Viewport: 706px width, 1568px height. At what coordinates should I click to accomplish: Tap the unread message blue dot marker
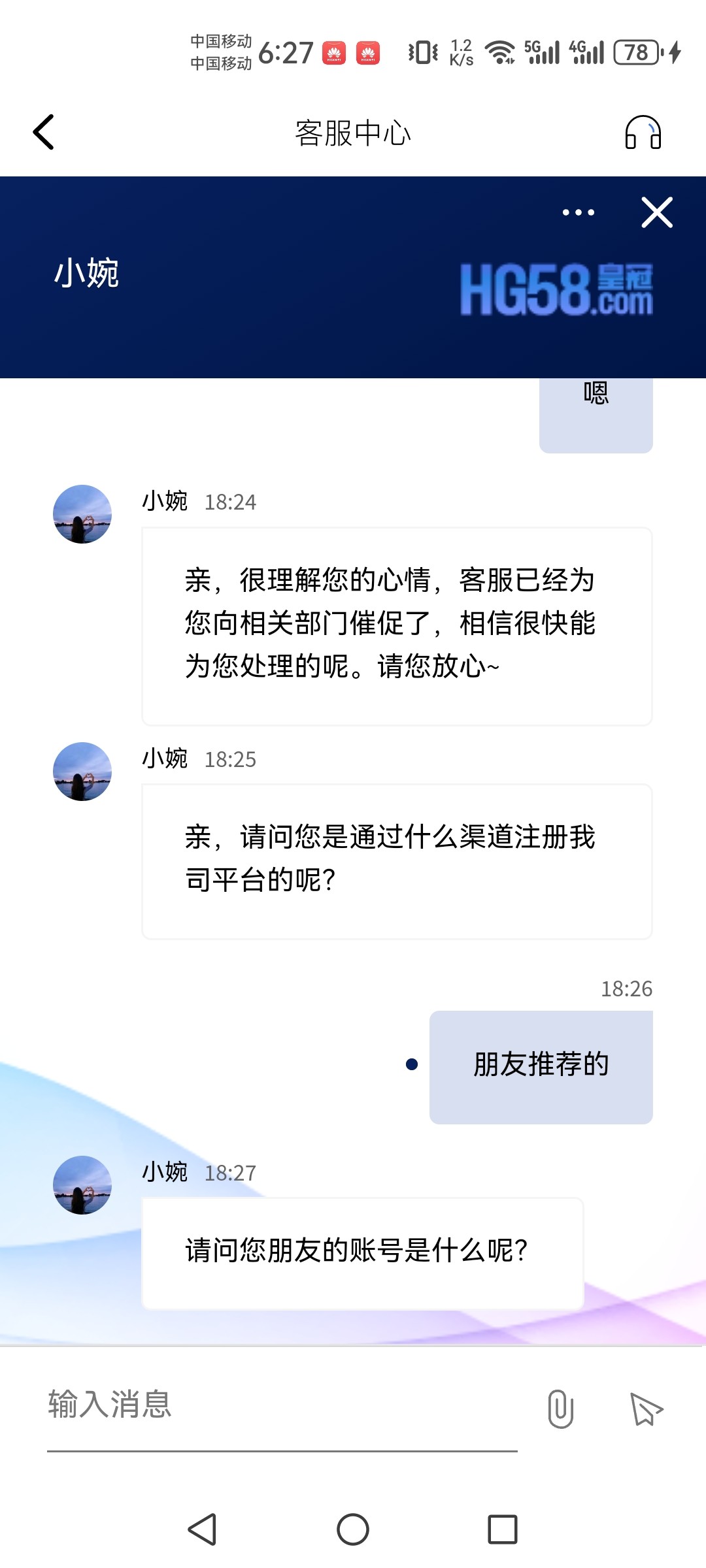[411, 1064]
